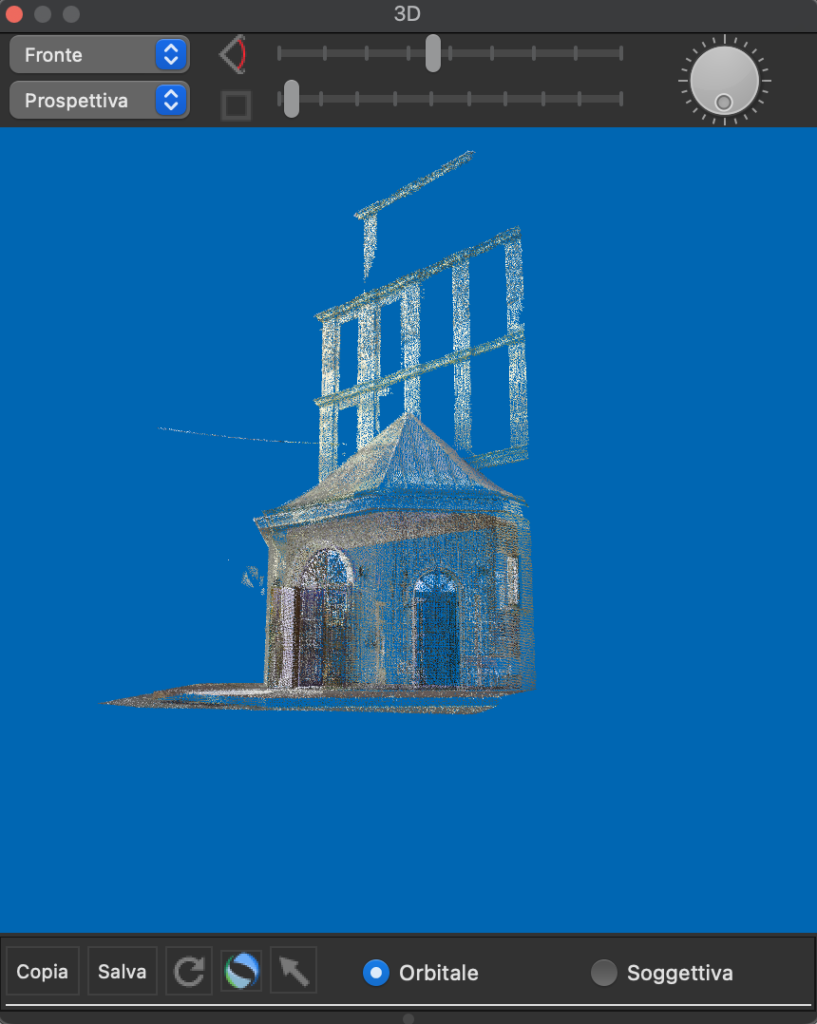Click the Salva button
The height and width of the screenshot is (1024, 817).
122,971
